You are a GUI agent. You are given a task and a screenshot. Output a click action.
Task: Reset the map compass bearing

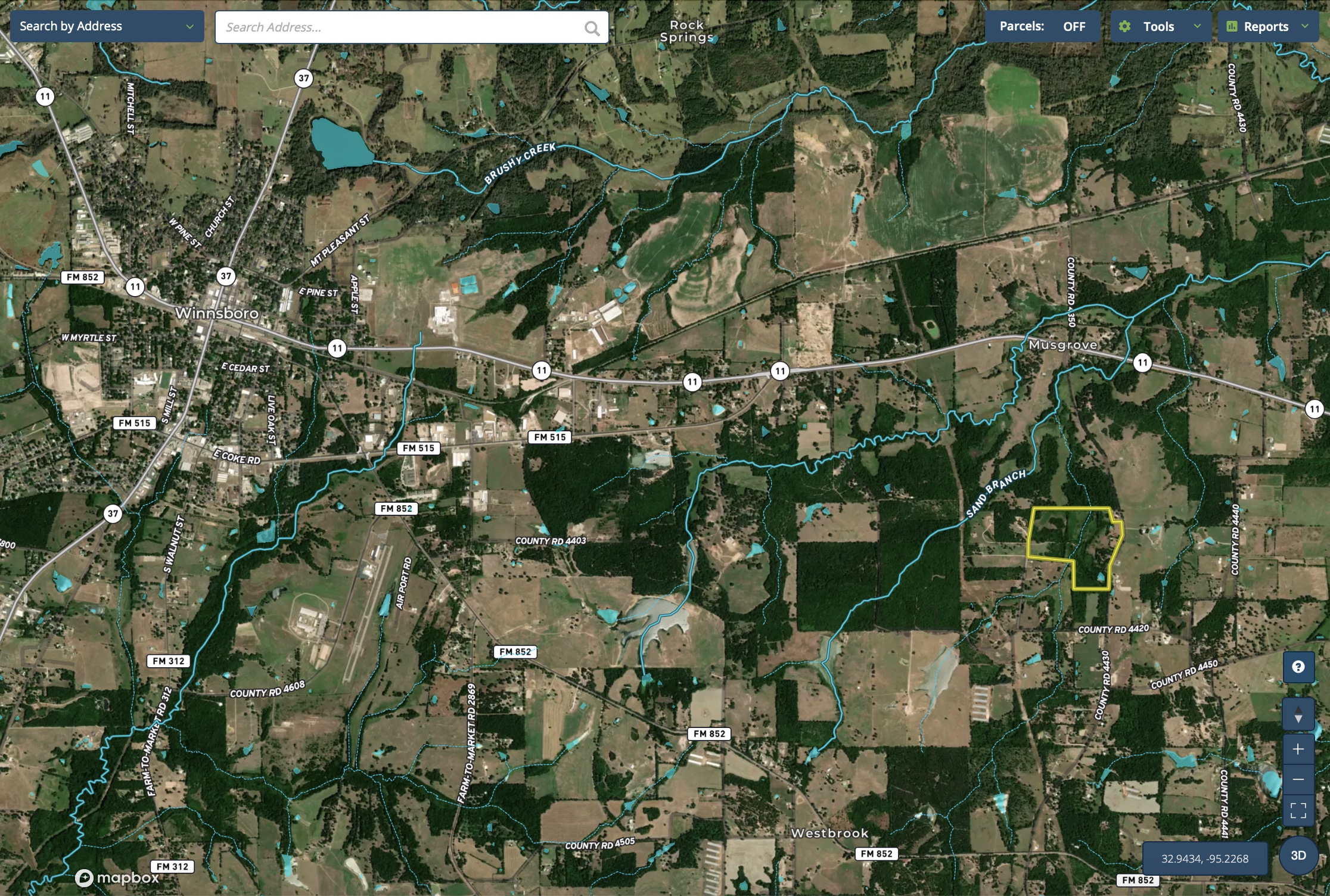coord(1298,715)
